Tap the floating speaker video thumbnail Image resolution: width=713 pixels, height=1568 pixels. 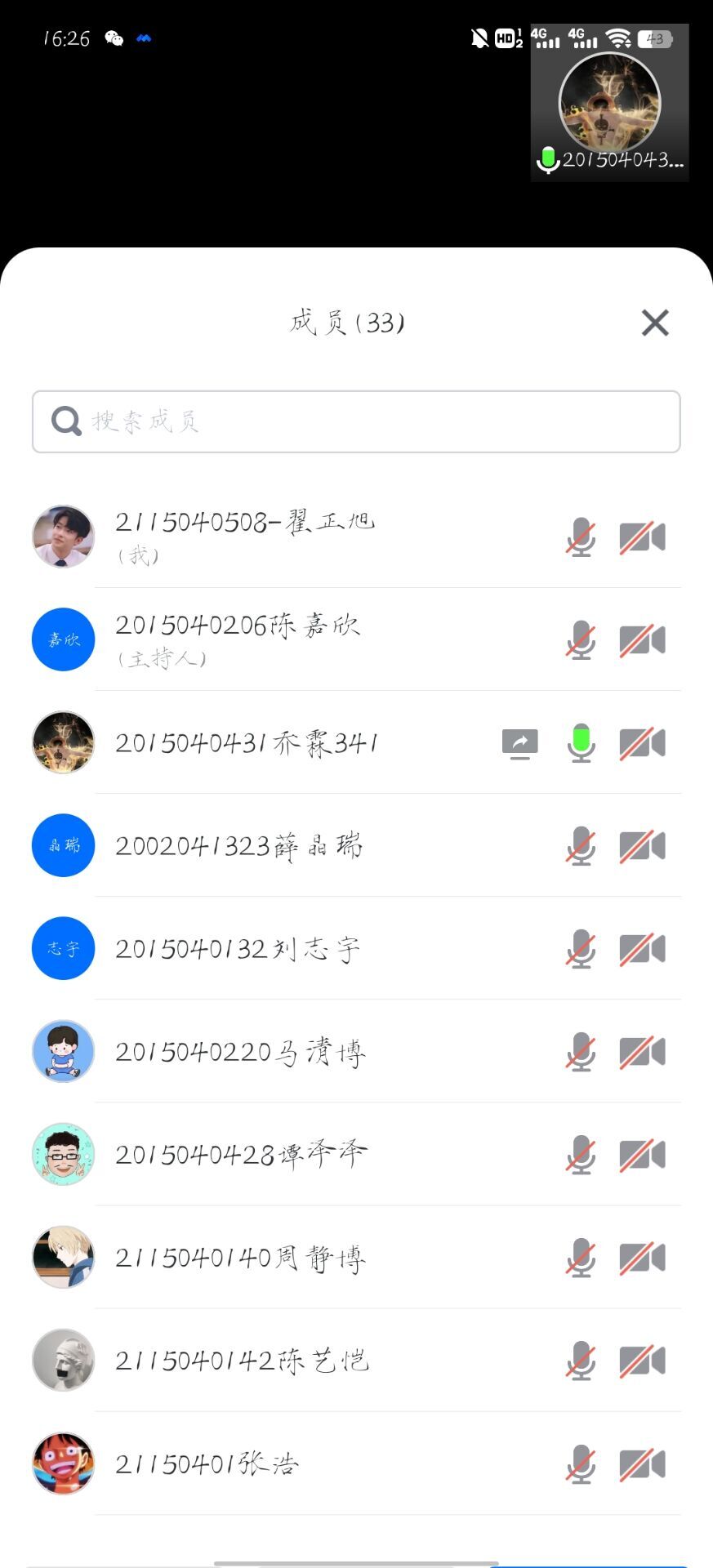609,103
